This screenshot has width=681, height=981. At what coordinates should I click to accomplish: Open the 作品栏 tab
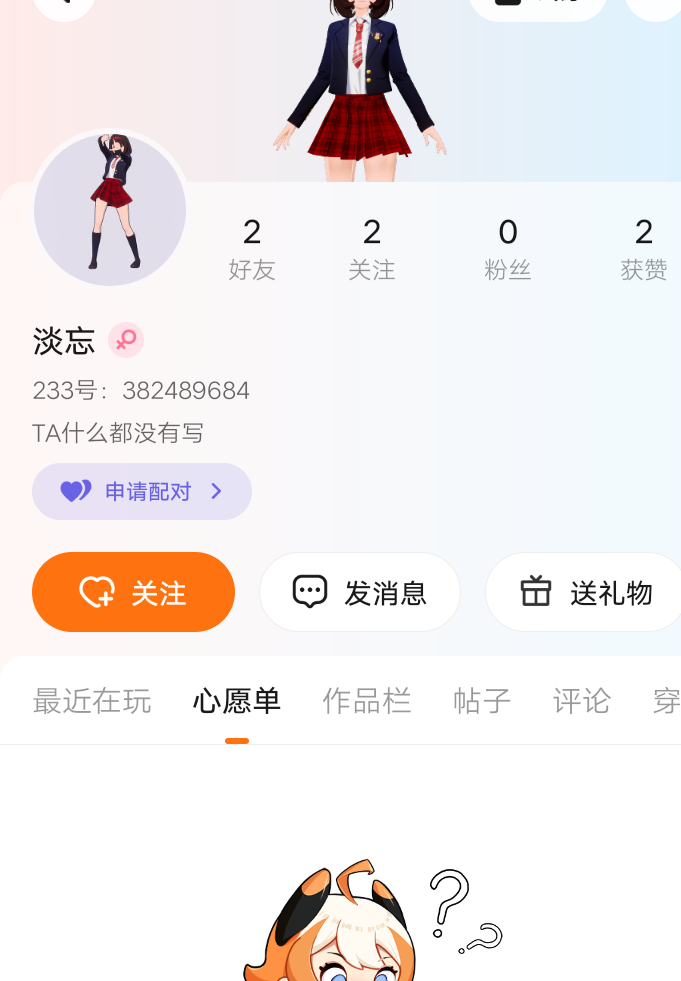pyautogui.click(x=367, y=701)
